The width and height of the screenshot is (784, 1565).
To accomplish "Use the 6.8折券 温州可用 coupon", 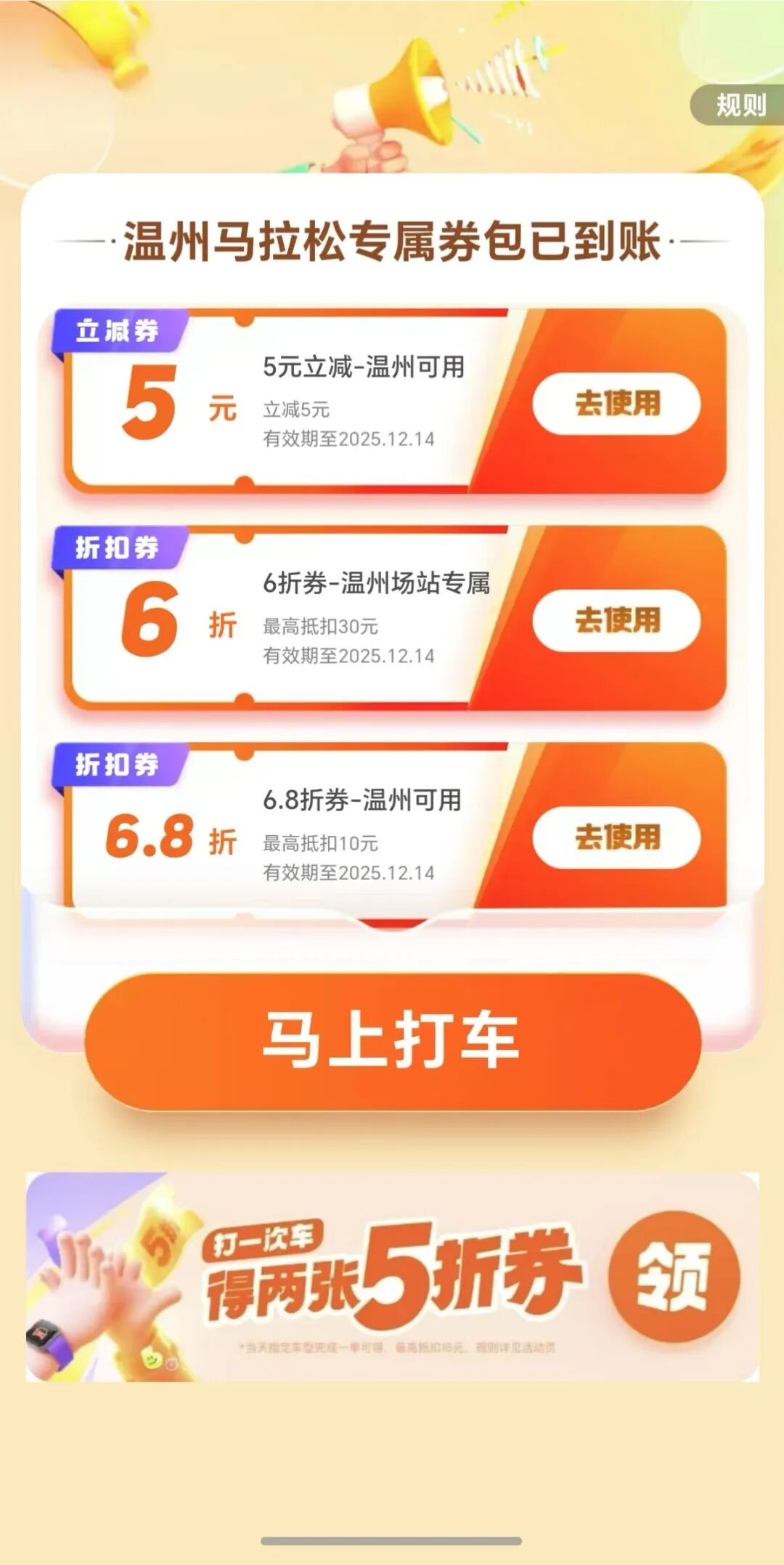I will (616, 837).
